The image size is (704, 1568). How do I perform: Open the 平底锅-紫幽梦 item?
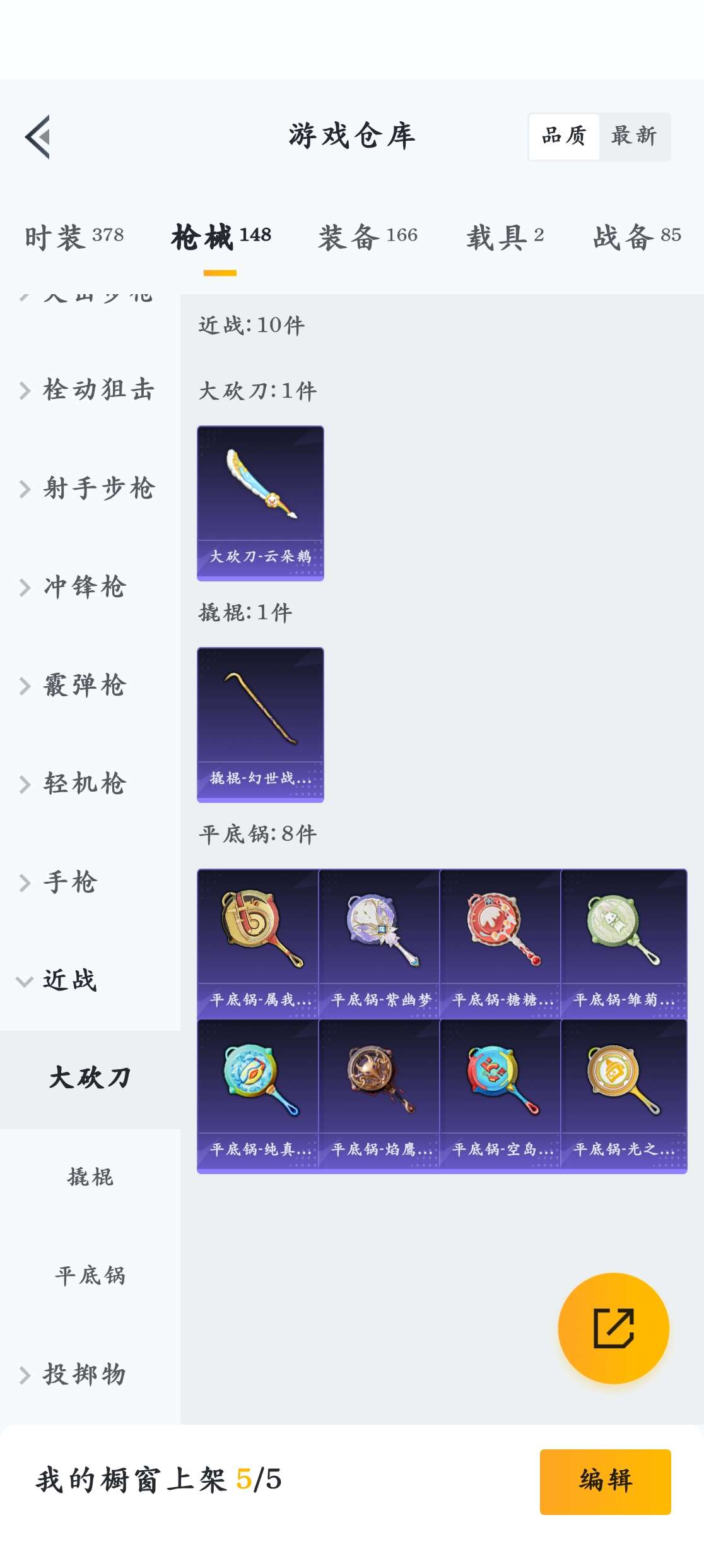379,944
